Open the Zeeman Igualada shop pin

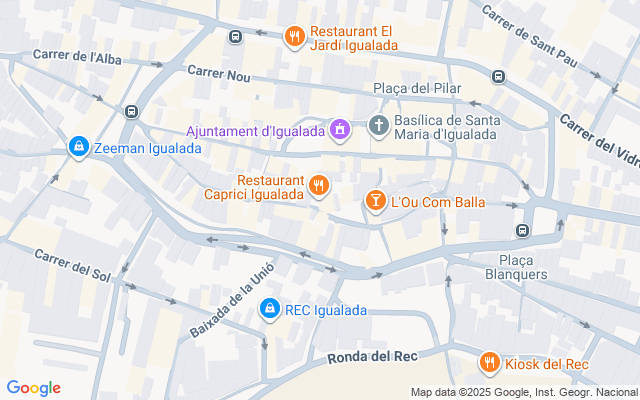tap(78, 147)
